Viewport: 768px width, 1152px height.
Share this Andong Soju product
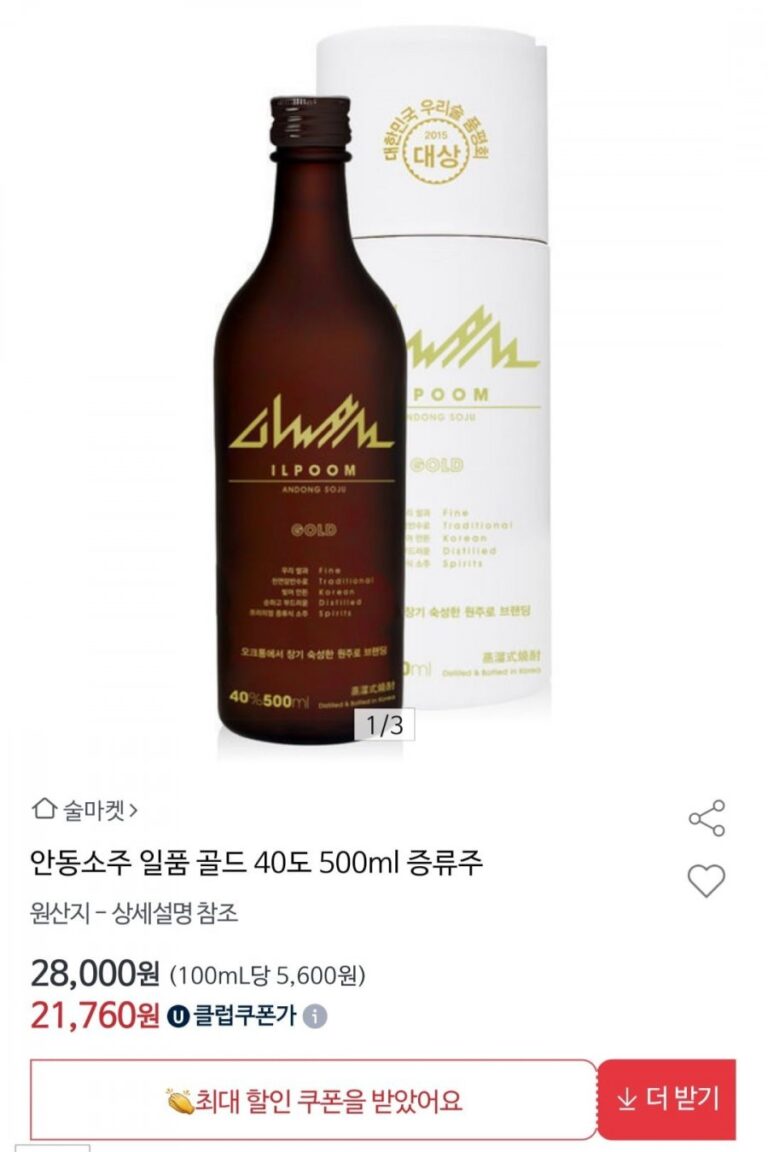707,818
